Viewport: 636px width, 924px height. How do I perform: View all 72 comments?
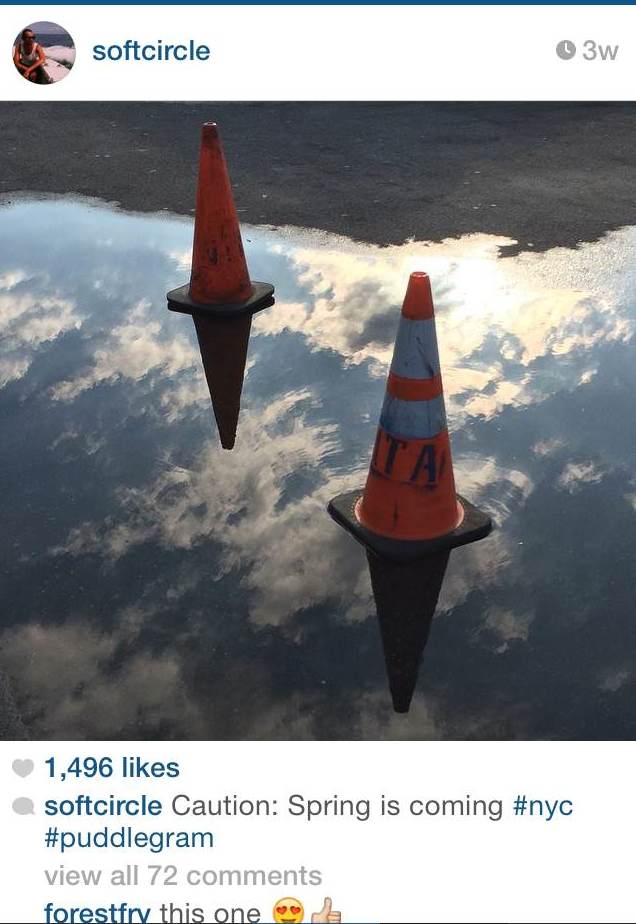point(183,876)
